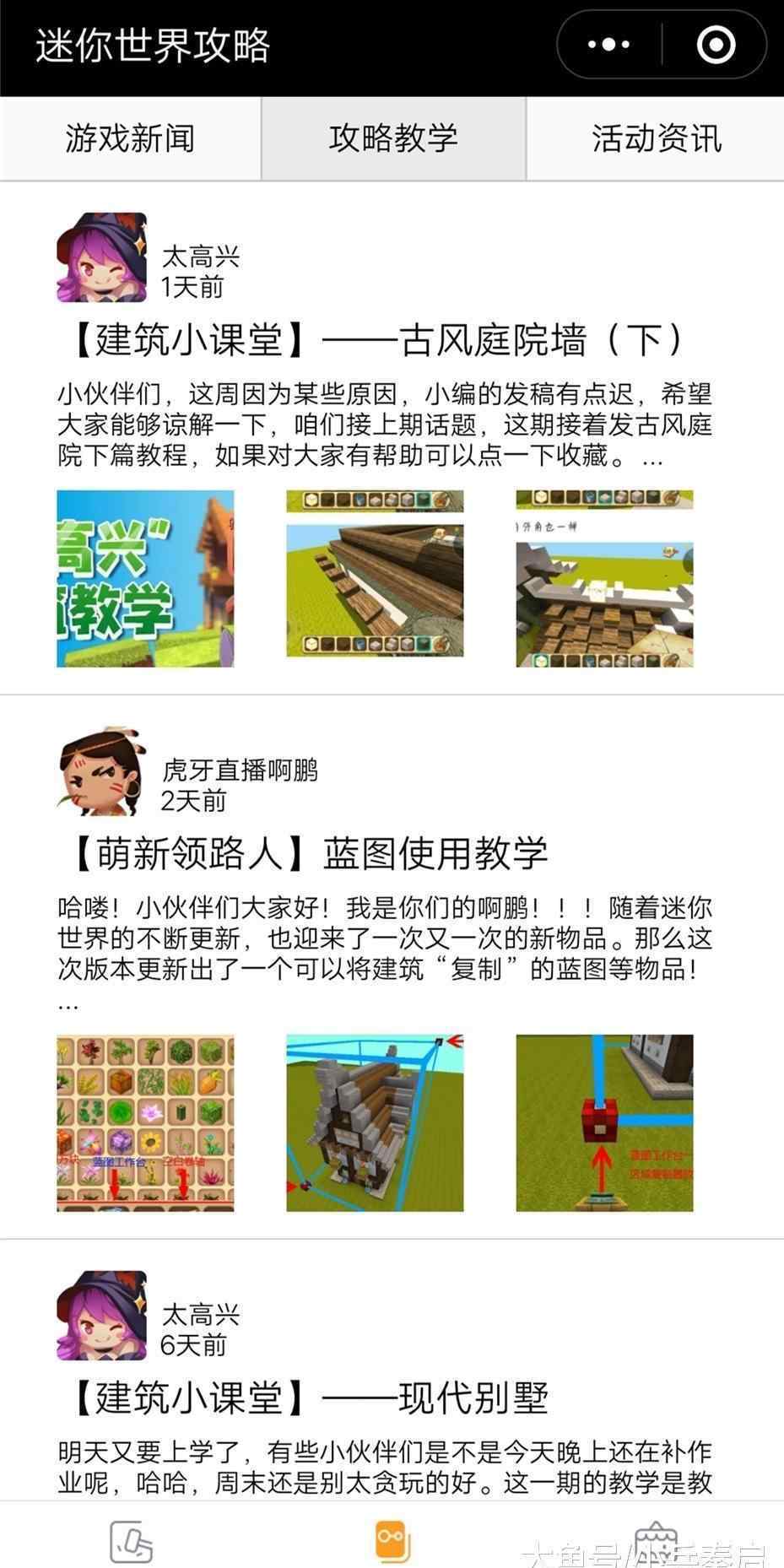Open 太高兴's avatar on the 1天前 post
The width and height of the screenshot is (784, 1568).
tap(101, 257)
